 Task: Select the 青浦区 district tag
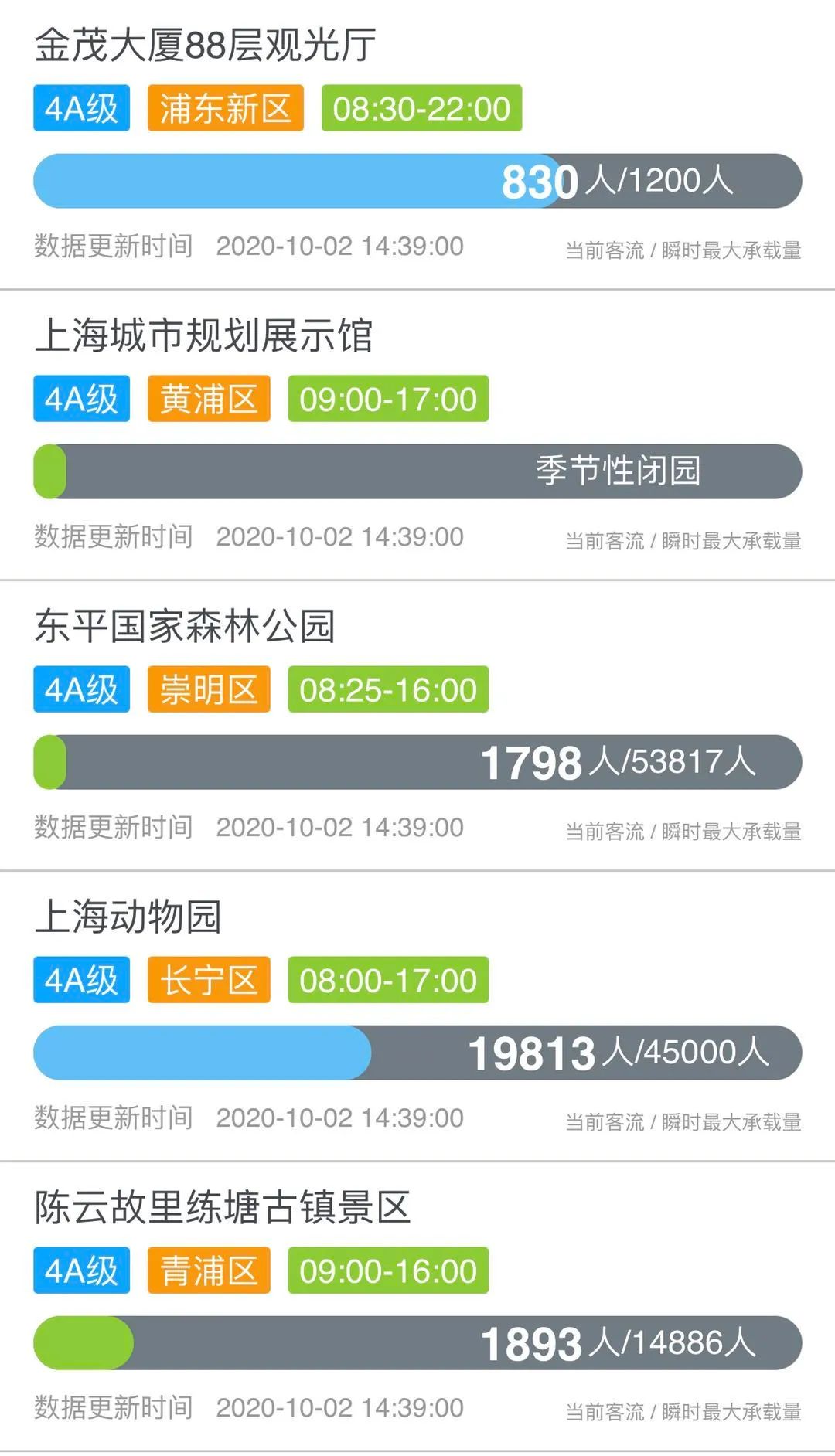pyautogui.click(x=207, y=1270)
